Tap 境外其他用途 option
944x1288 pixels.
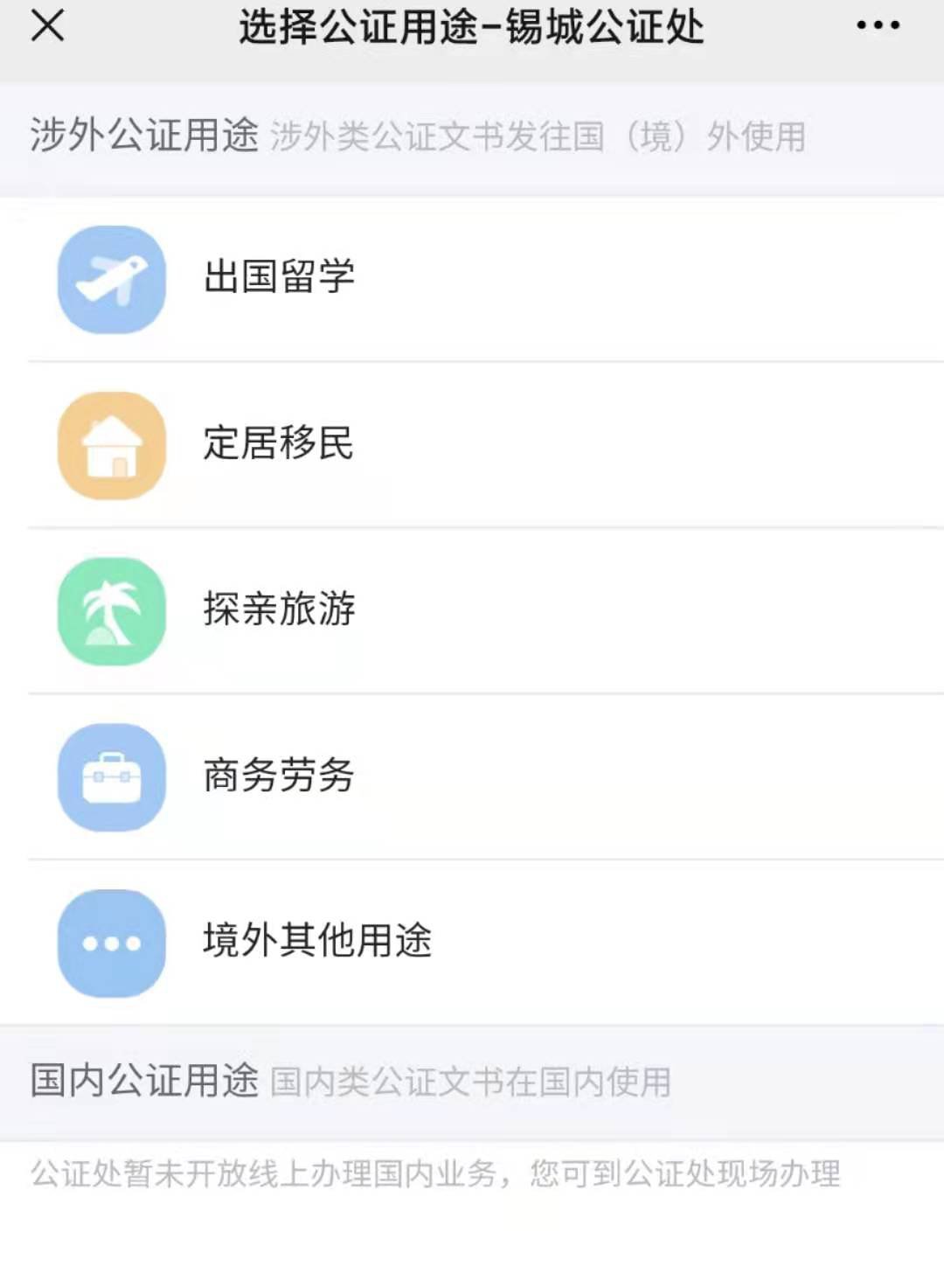317,942
